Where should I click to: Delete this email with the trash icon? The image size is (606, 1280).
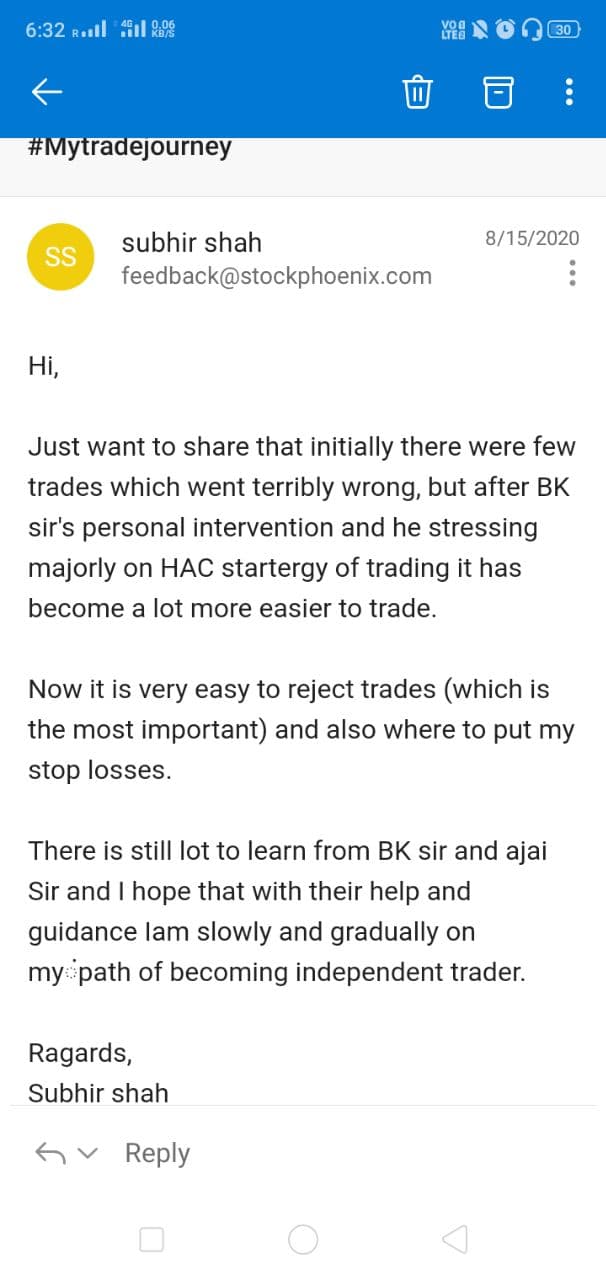(x=417, y=92)
